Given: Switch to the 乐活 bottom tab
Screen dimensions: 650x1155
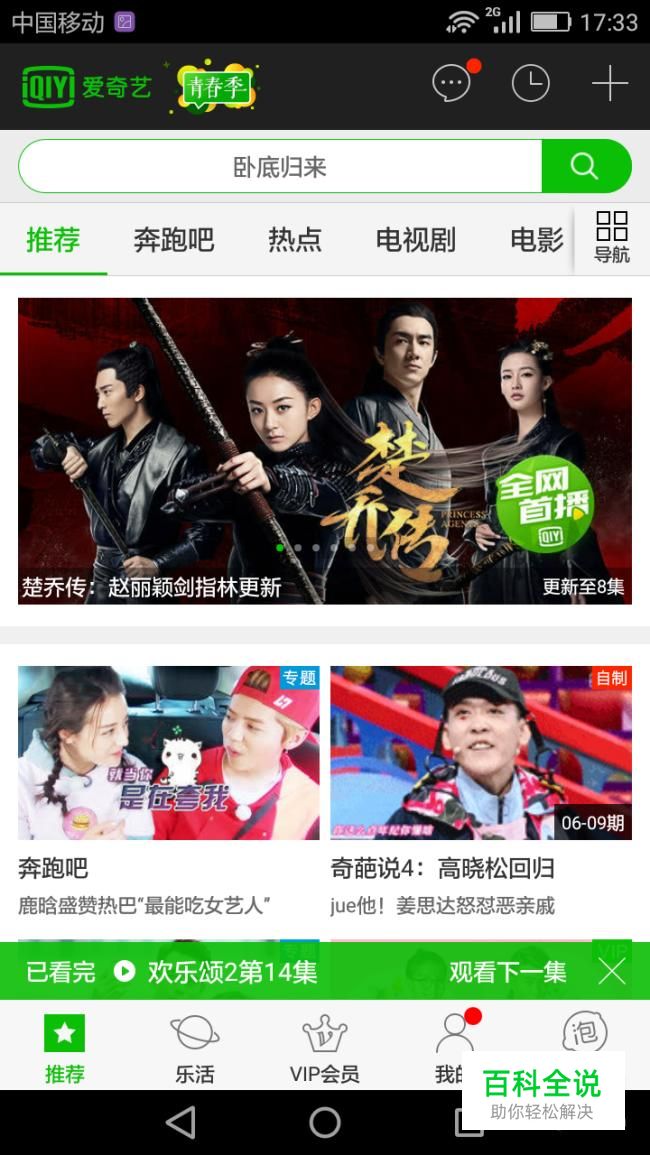Looking at the screenshot, I should pos(195,1047).
